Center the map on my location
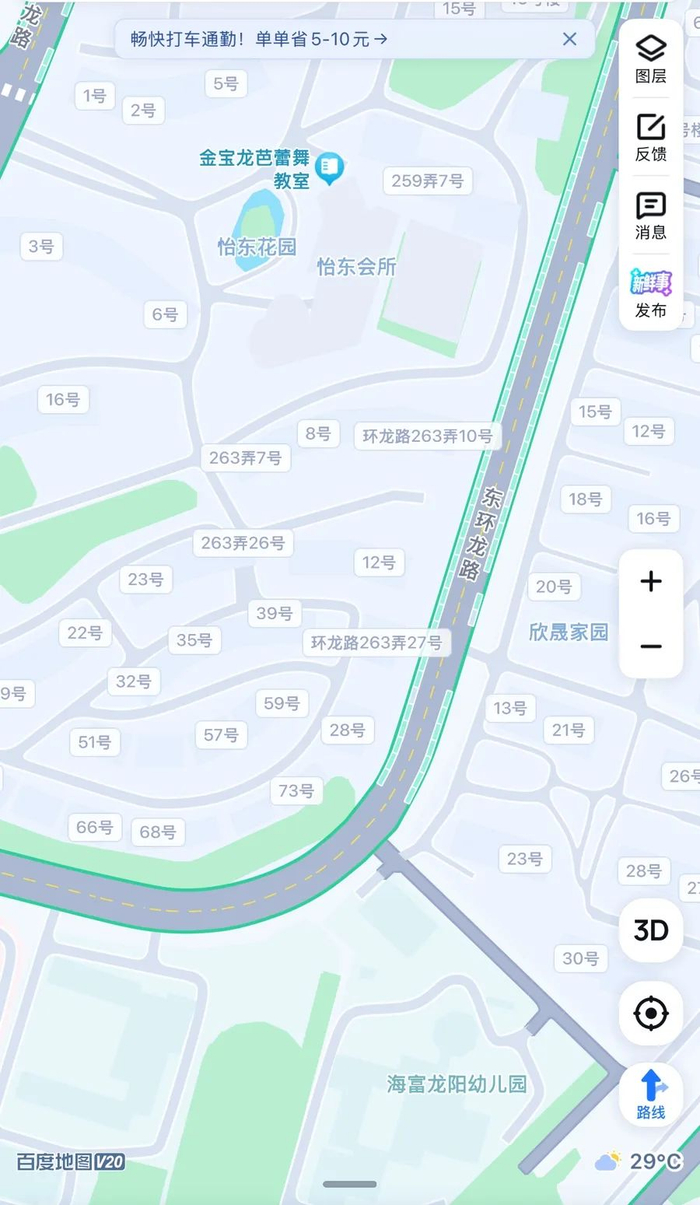The width and height of the screenshot is (700, 1205). [x=651, y=1013]
